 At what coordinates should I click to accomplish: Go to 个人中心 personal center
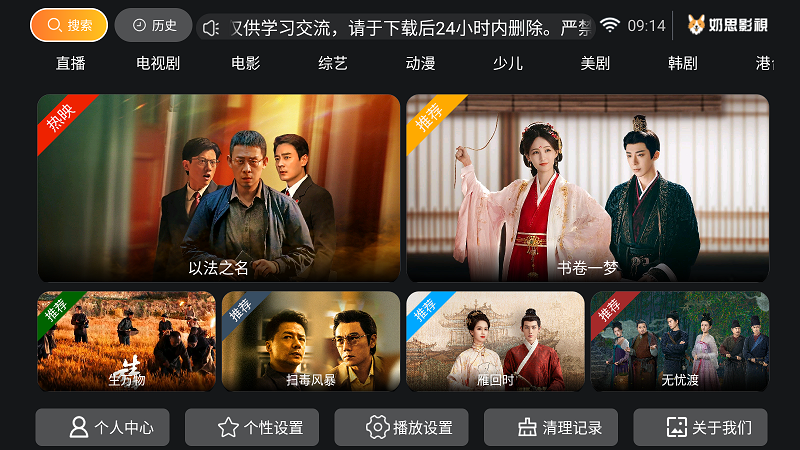point(102,427)
